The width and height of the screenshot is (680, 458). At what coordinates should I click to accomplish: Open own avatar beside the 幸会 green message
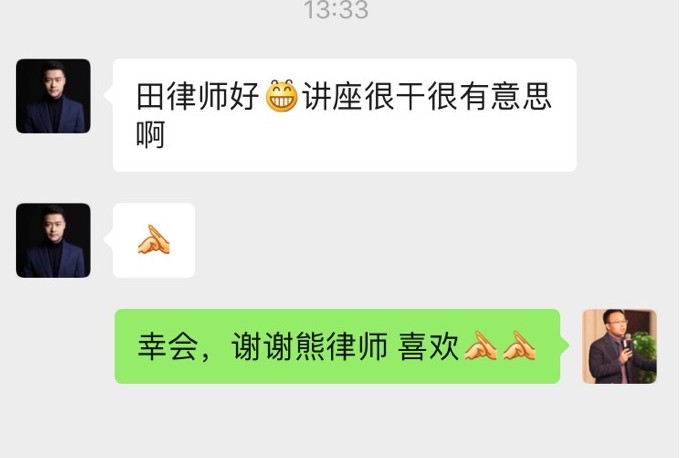pyautogui.click(x=620, y=346)
